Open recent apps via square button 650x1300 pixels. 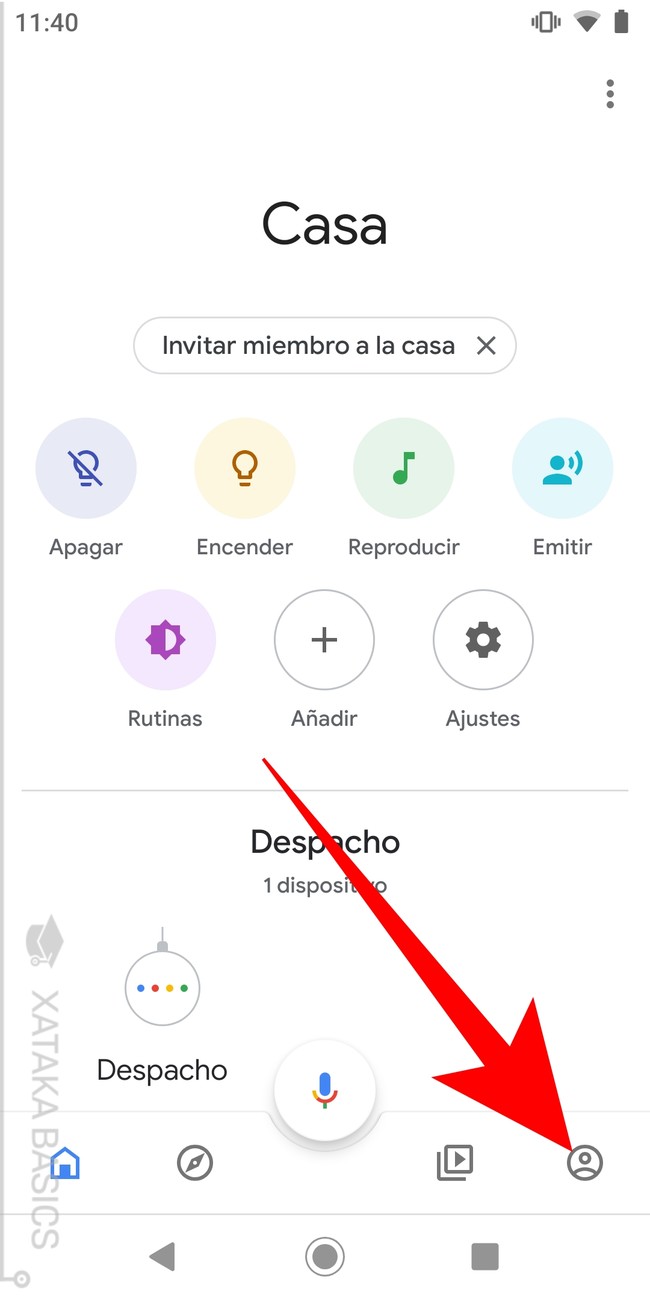tap(485, 1256)
